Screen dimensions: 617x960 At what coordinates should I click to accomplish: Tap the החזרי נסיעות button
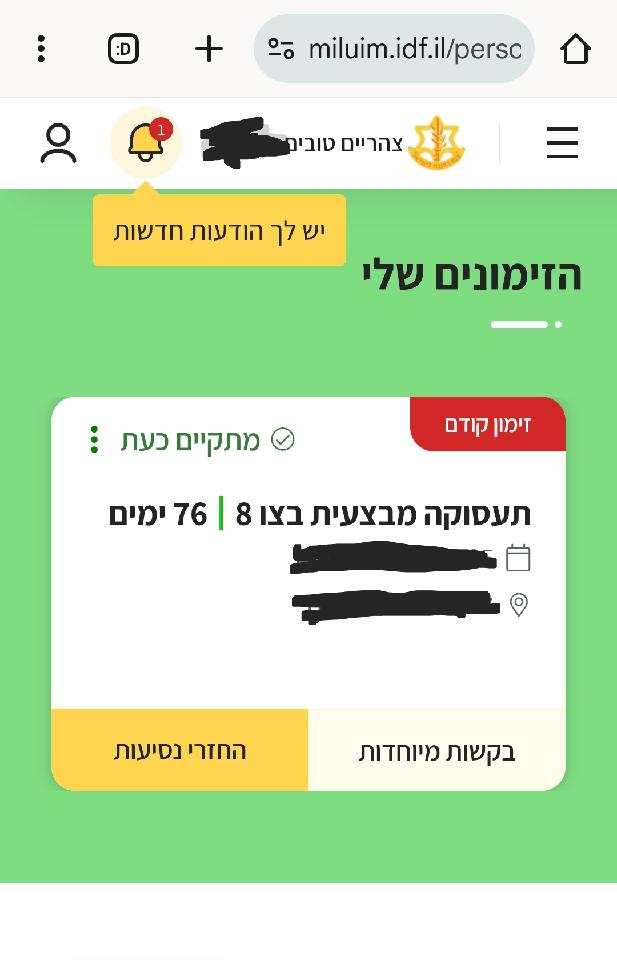coord(180,750)
